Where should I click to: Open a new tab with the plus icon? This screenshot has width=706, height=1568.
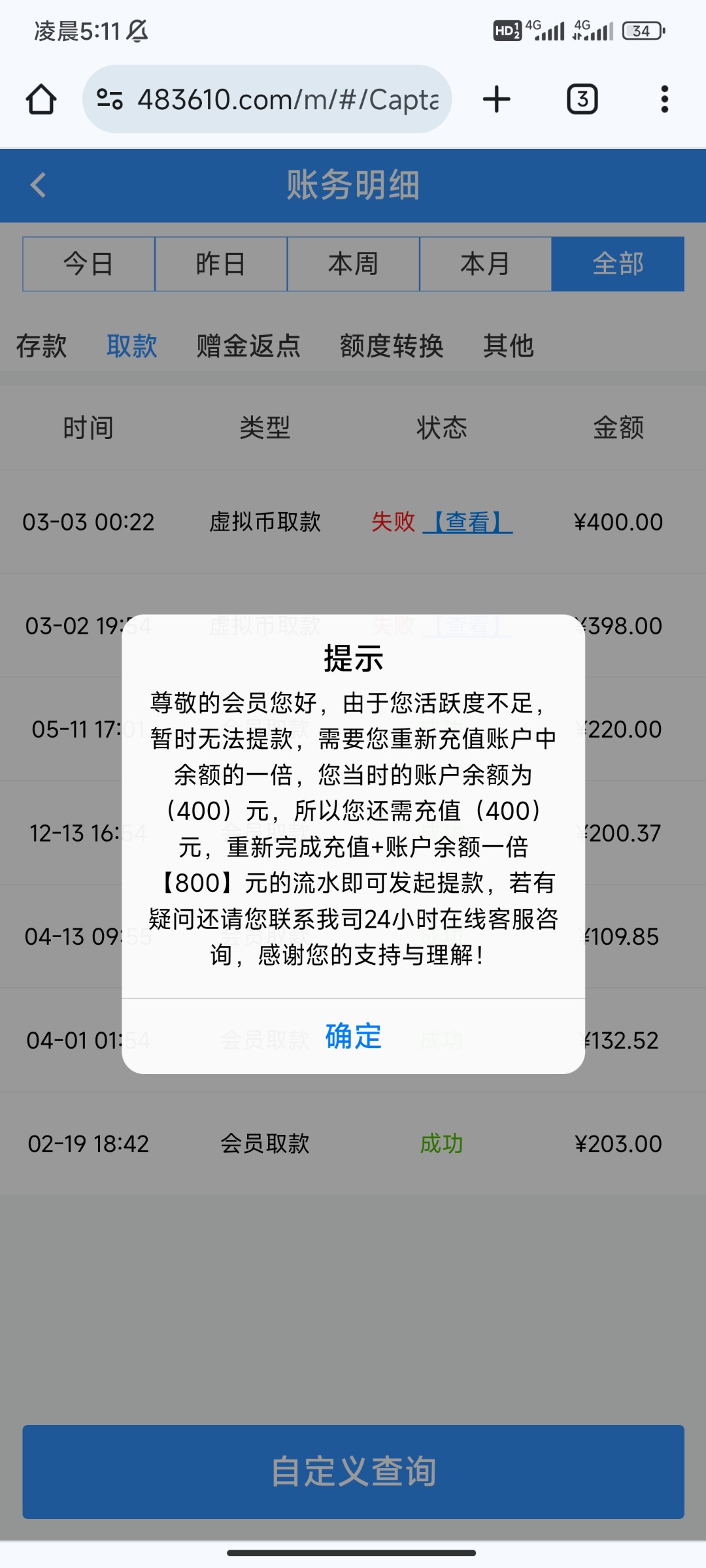[x=497, y=99]
